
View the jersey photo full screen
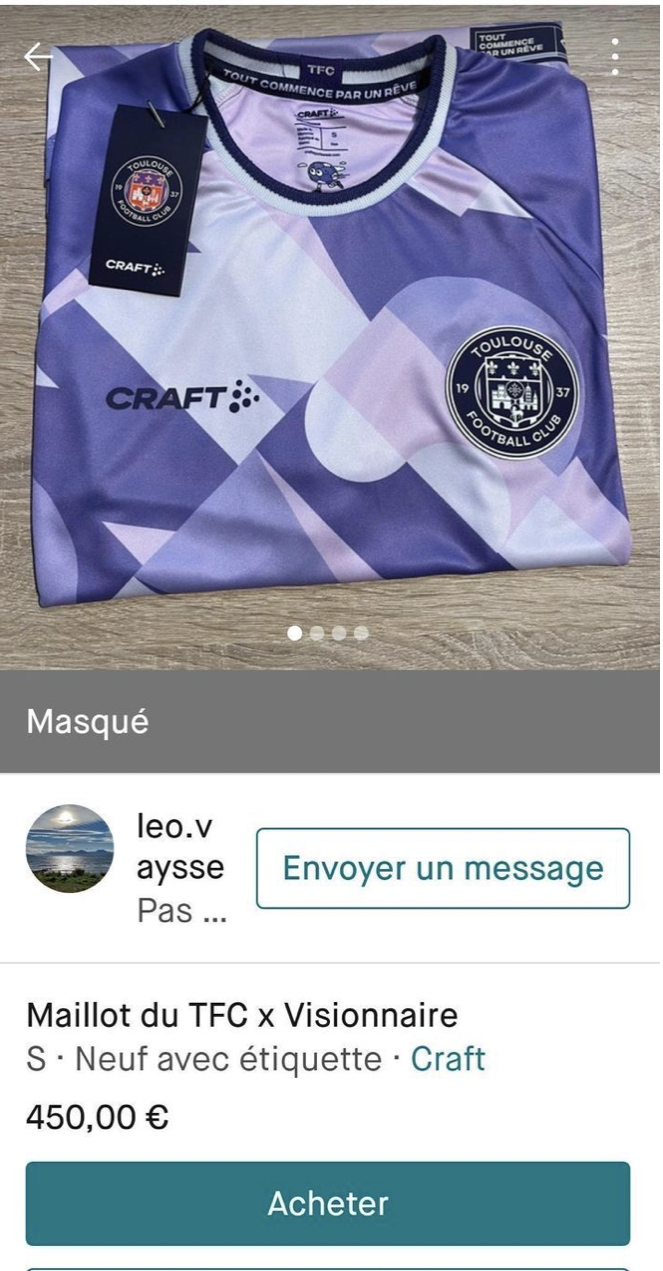tap(330, 330)
